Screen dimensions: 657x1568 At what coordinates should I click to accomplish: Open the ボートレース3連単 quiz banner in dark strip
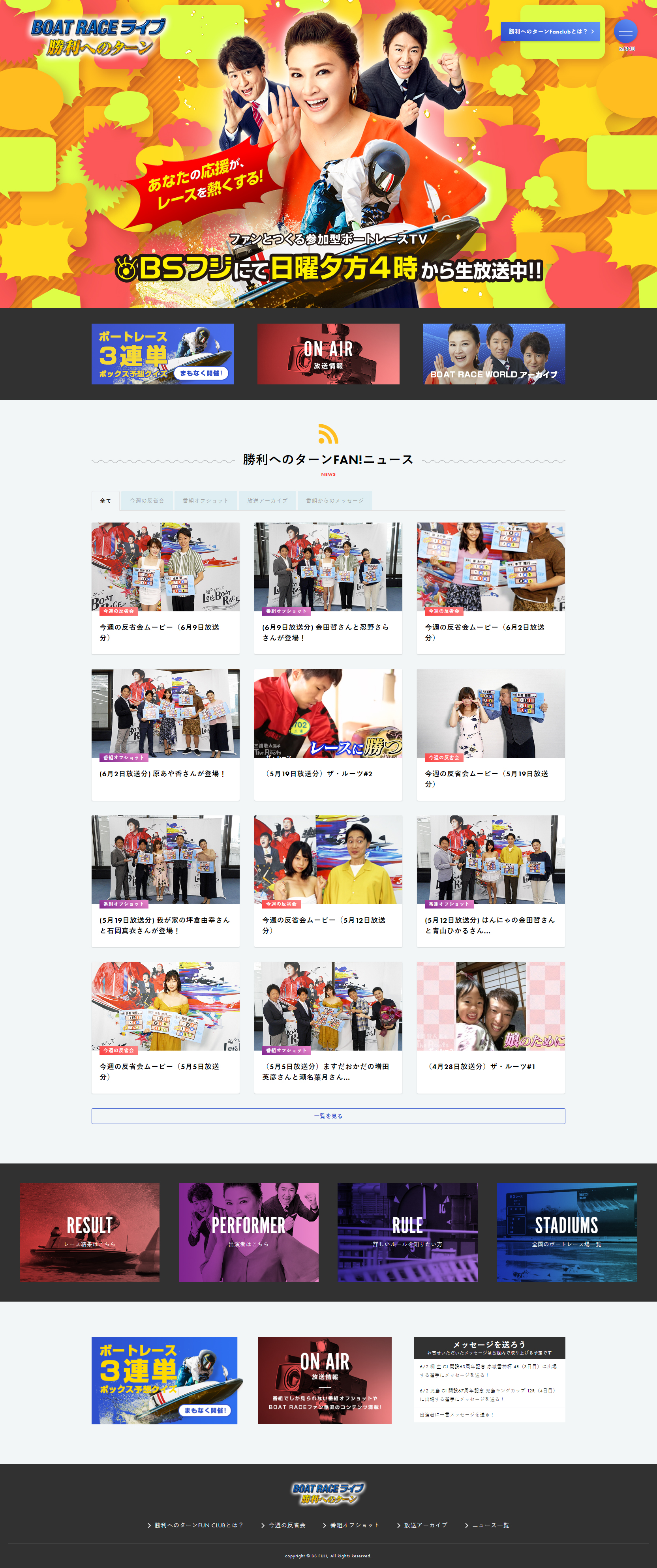pos(163,354)
